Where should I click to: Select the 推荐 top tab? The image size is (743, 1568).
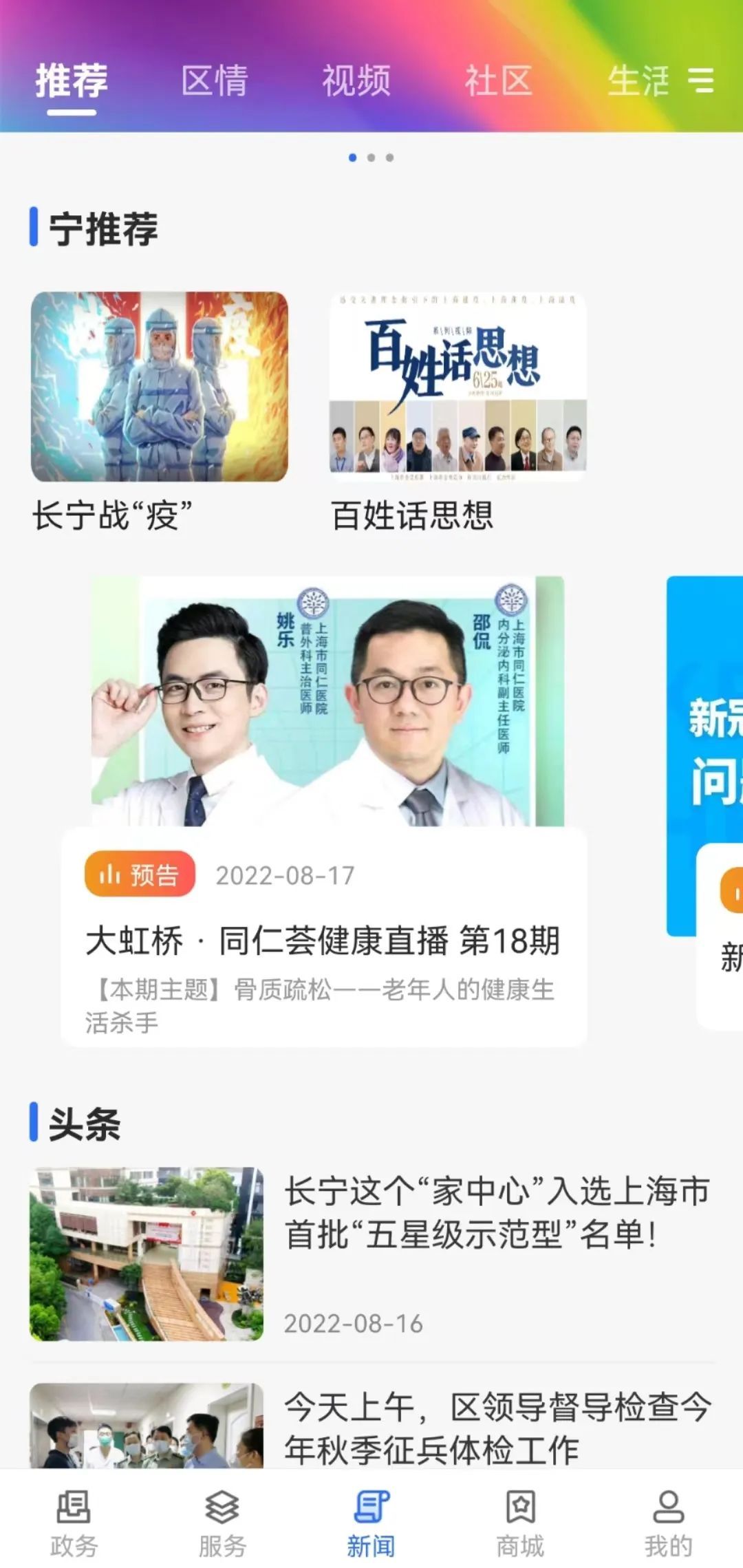[x=72, y=81]
